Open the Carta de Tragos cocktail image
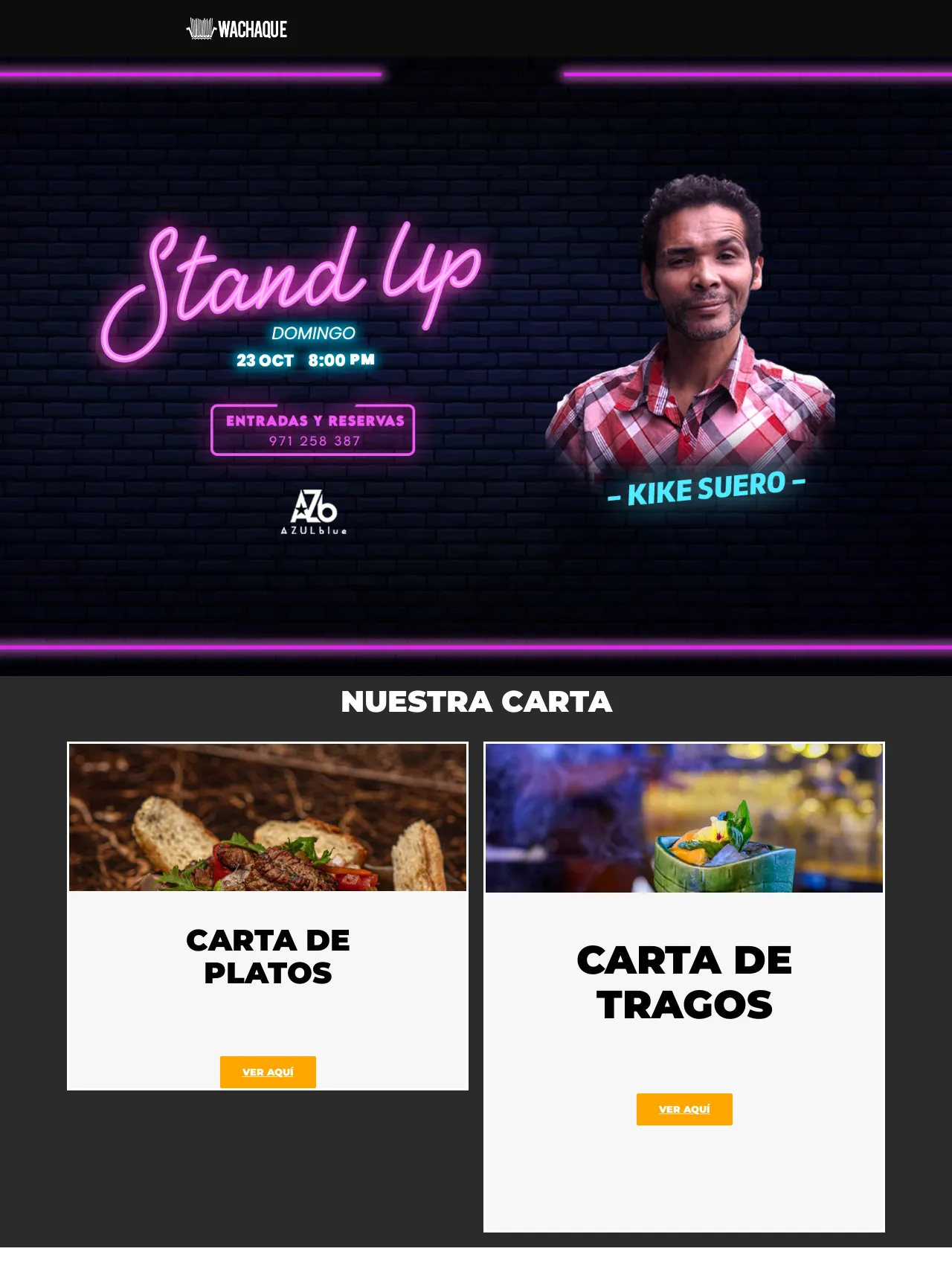Screen dimensions: 952x1263 pos(684,817)
